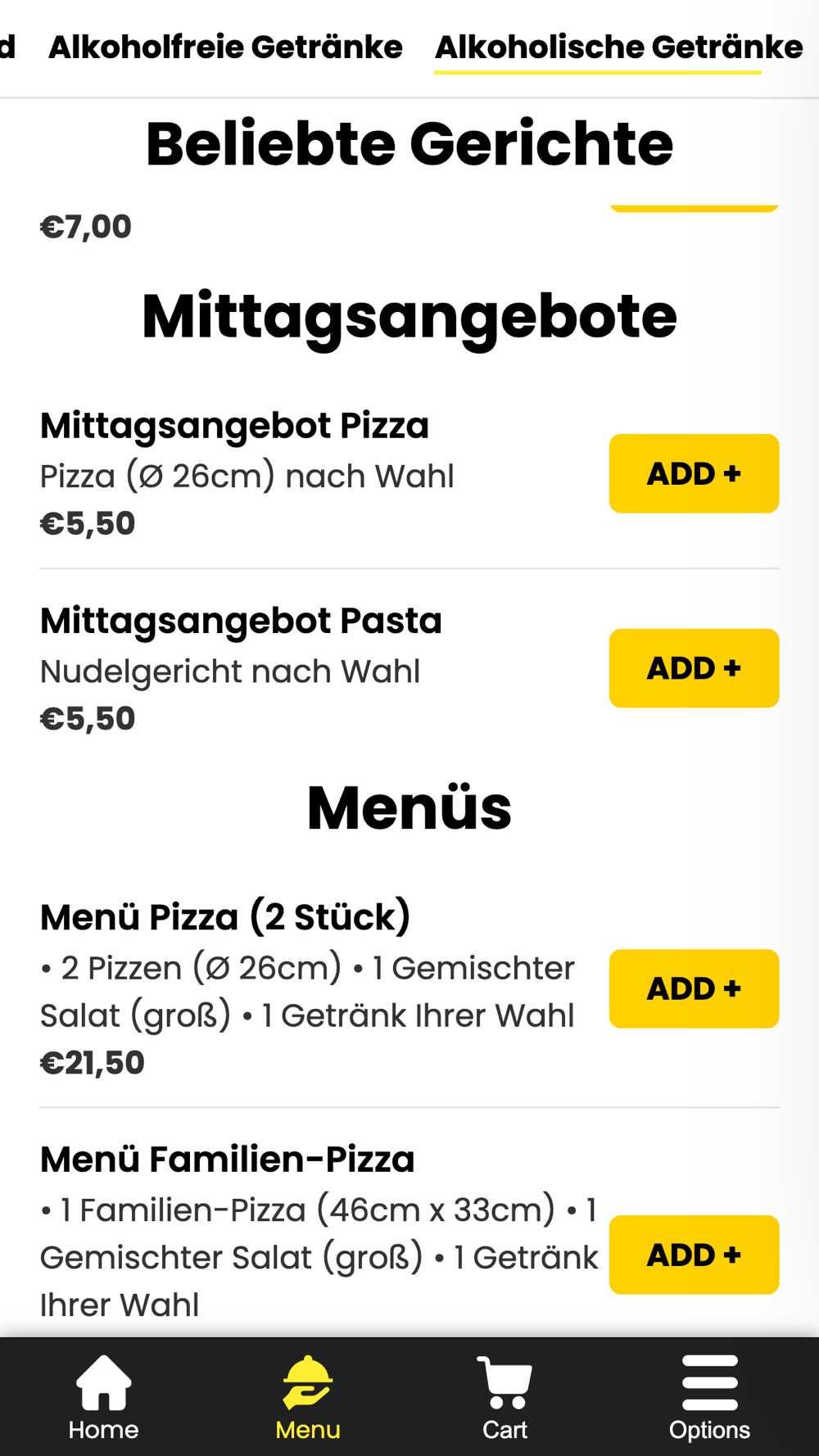The image size is (819, 1456).
Task: Add Mittagsangebot Pizza to order
Action: [694, 473]
